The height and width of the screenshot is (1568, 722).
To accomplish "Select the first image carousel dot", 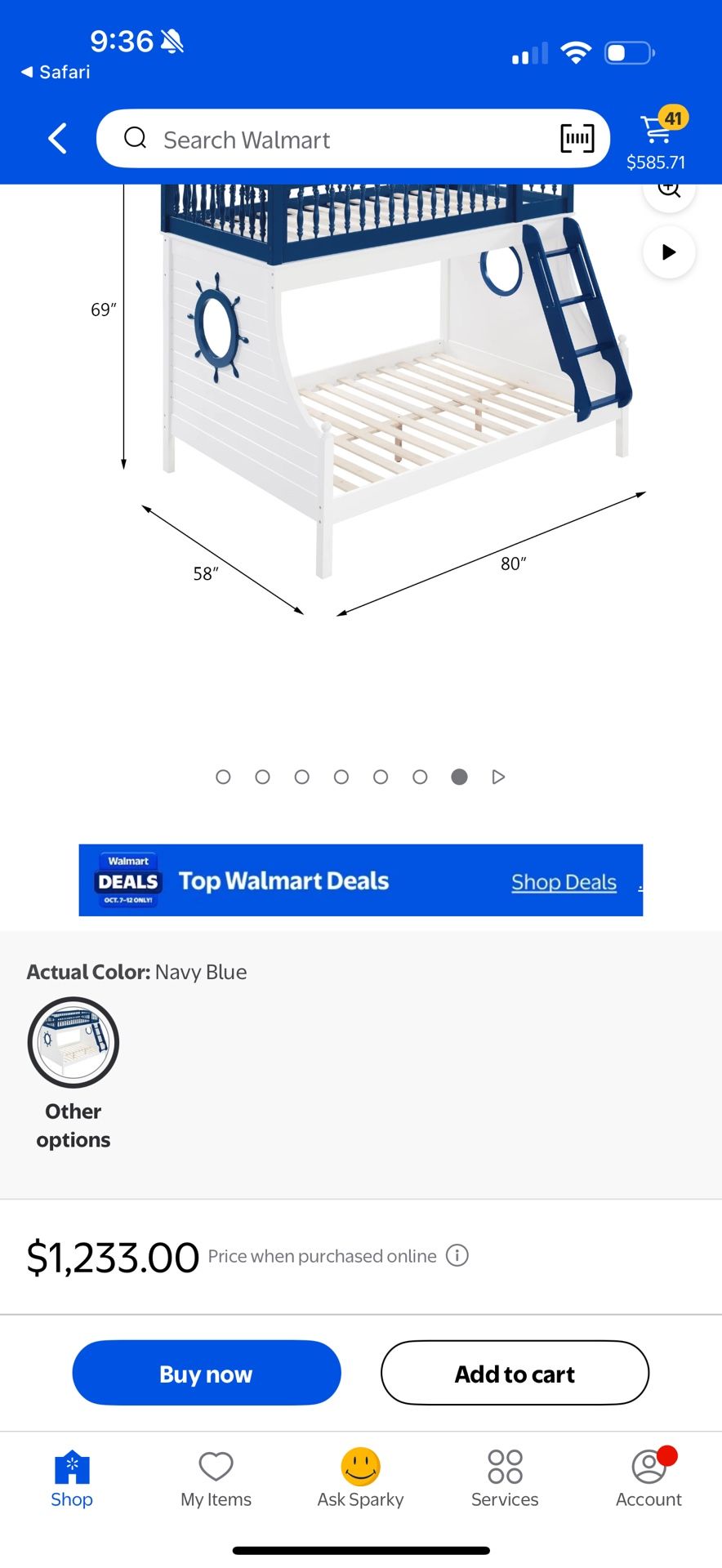I will 223,777.
